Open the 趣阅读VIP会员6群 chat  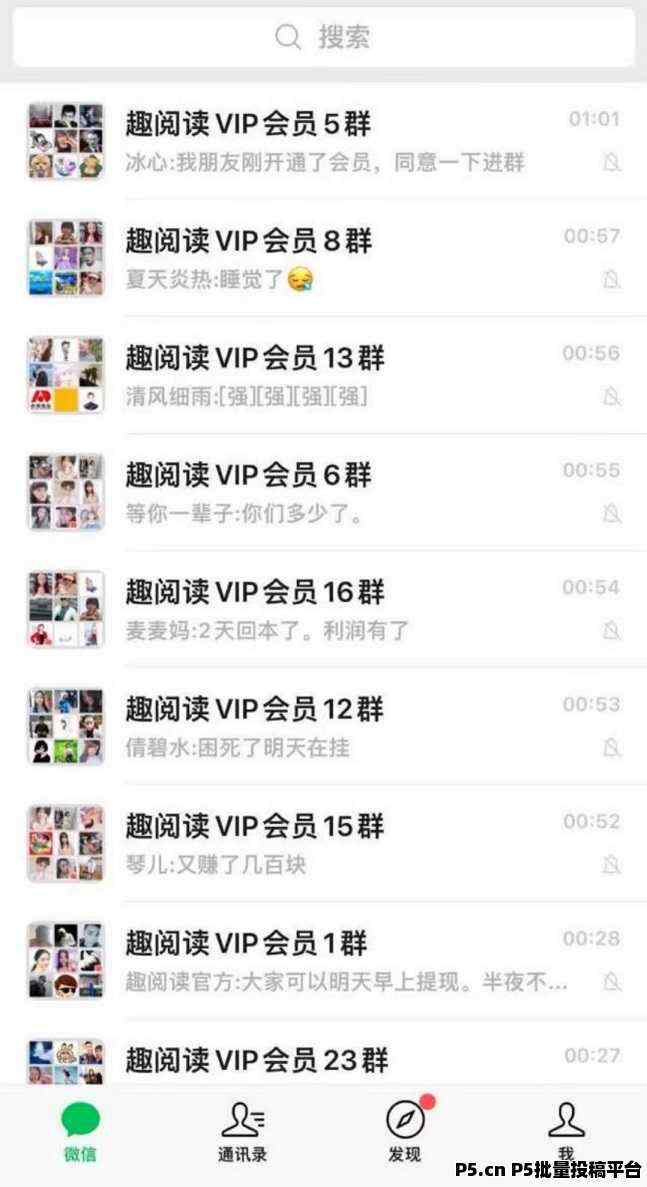coord(323,492)
